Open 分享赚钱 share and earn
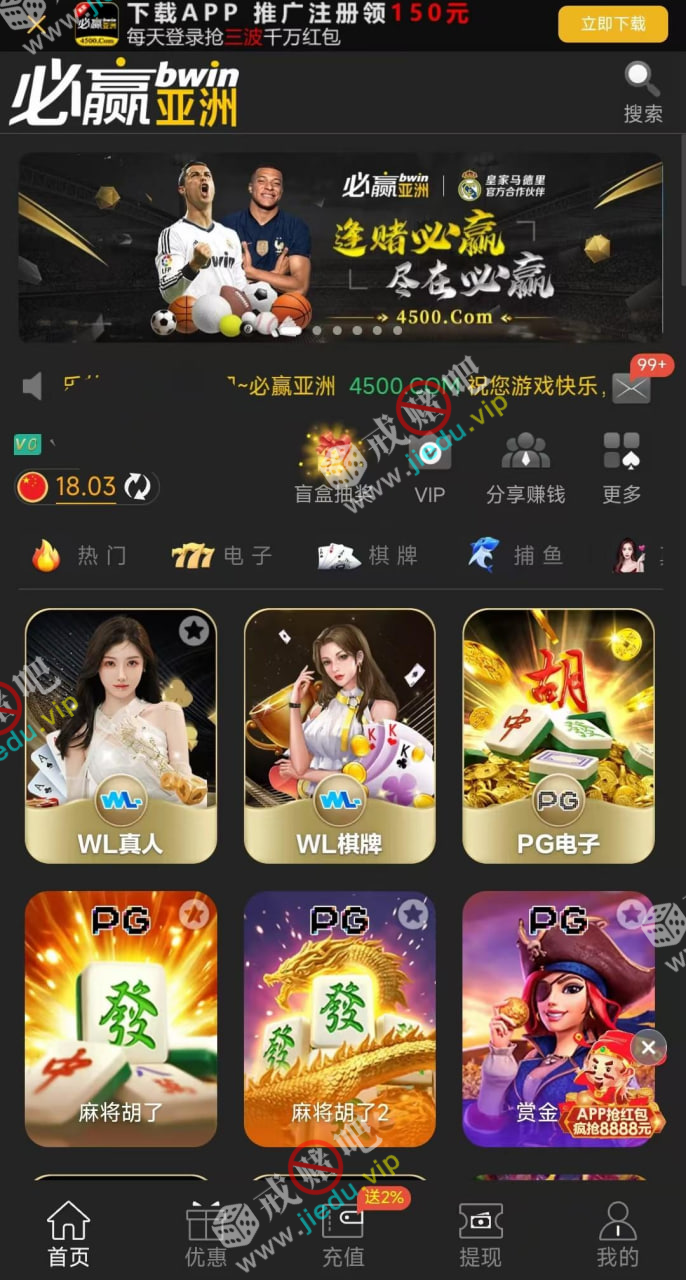The image size is (686, 1280). pyautogui.click(x=525, y=468)
